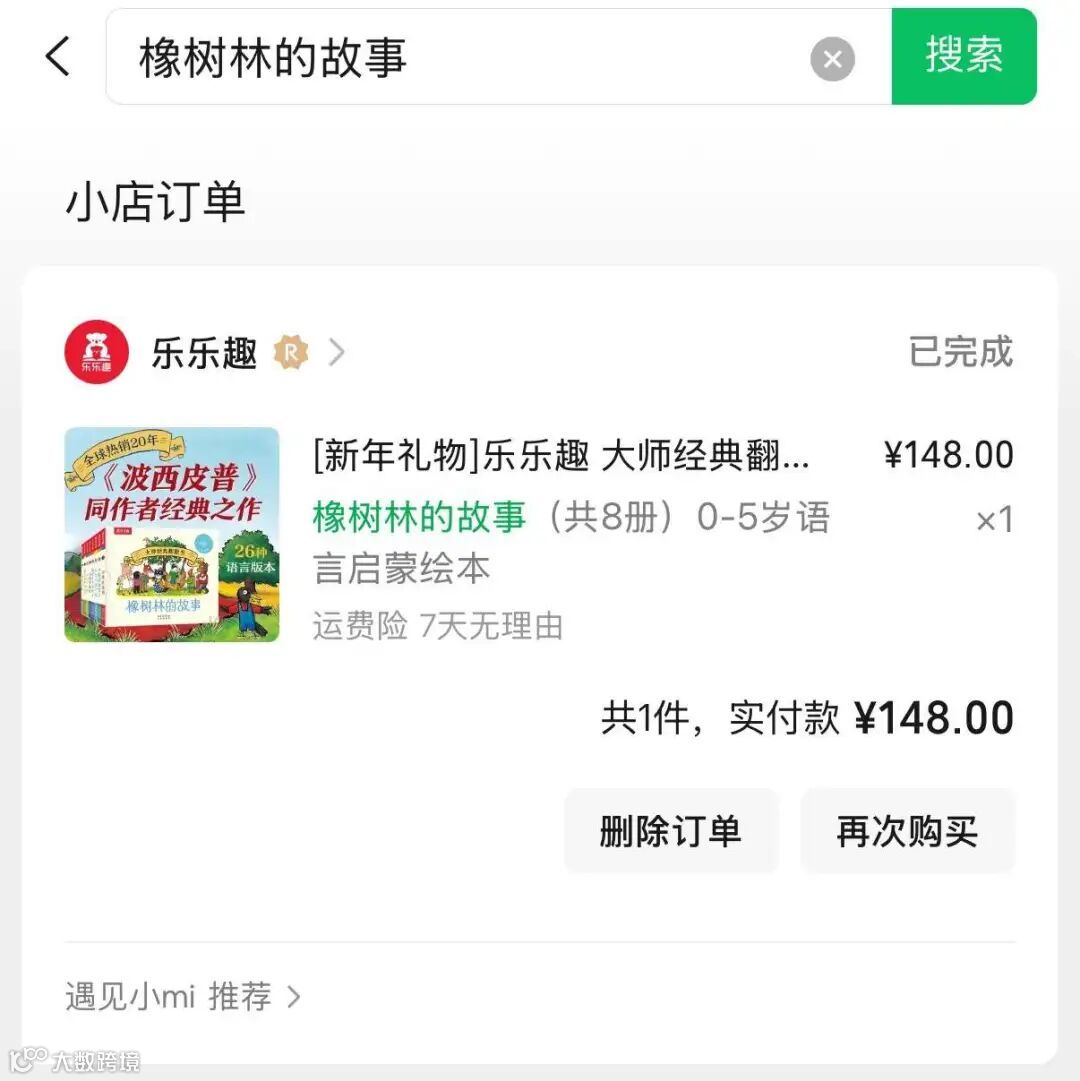This screenshot has width=1080, height=1081.
Task: Click the back arrow at top left
Action: [x=57, y=57]
